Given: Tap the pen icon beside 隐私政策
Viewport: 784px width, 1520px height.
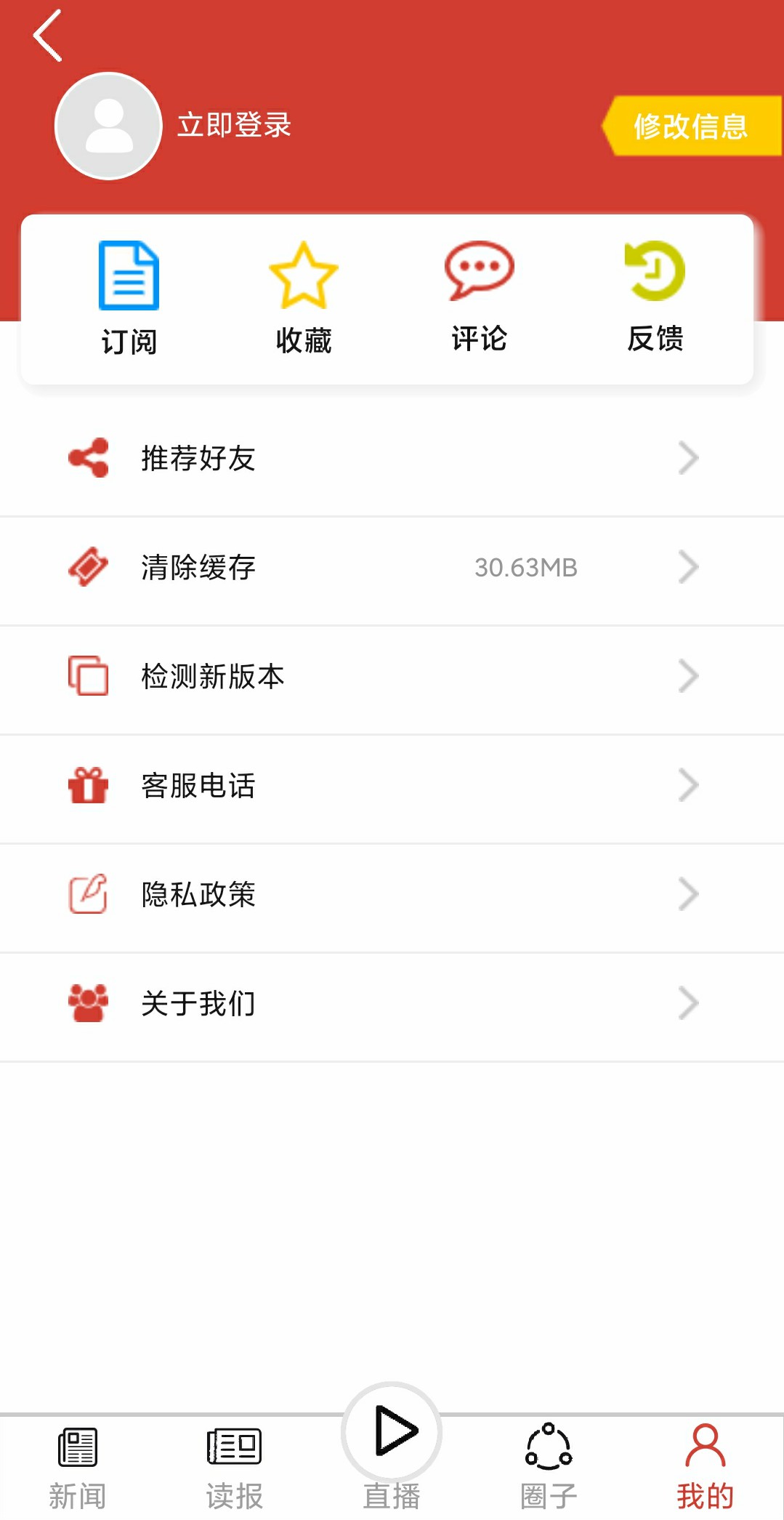Looking at the screenshot, I should coord(88,894).
